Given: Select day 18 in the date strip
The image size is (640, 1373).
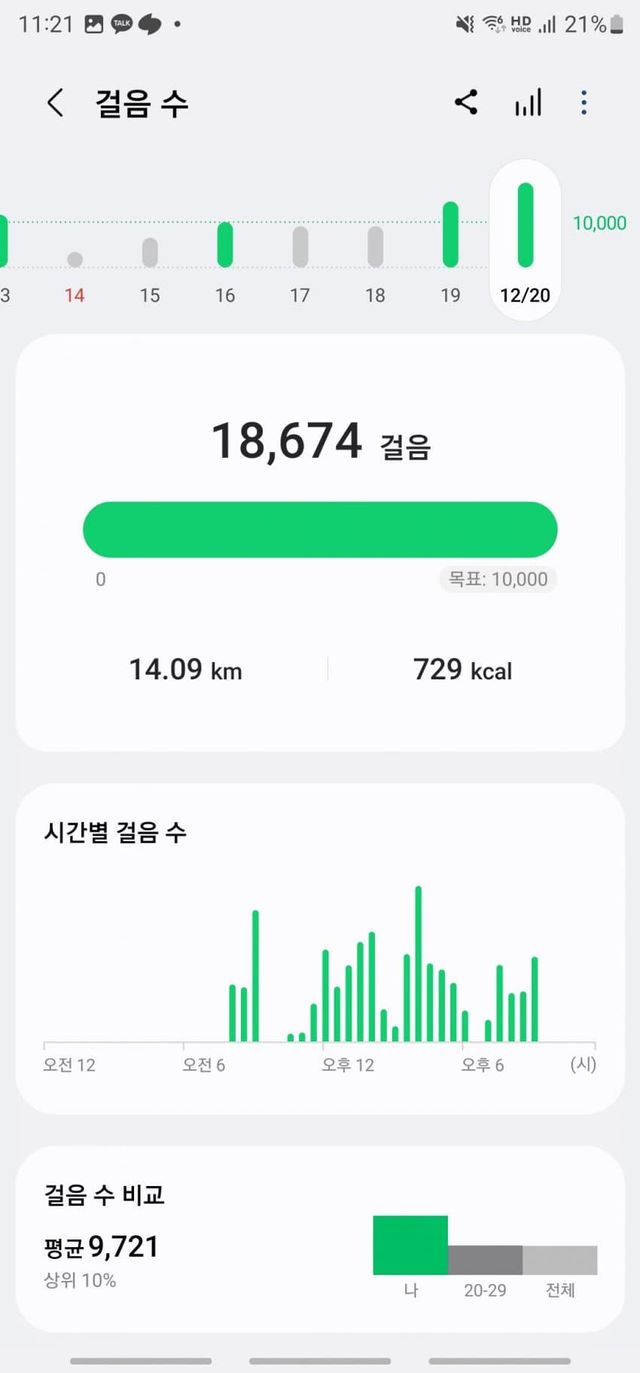Looking at the screenshot, I should 375,248.
